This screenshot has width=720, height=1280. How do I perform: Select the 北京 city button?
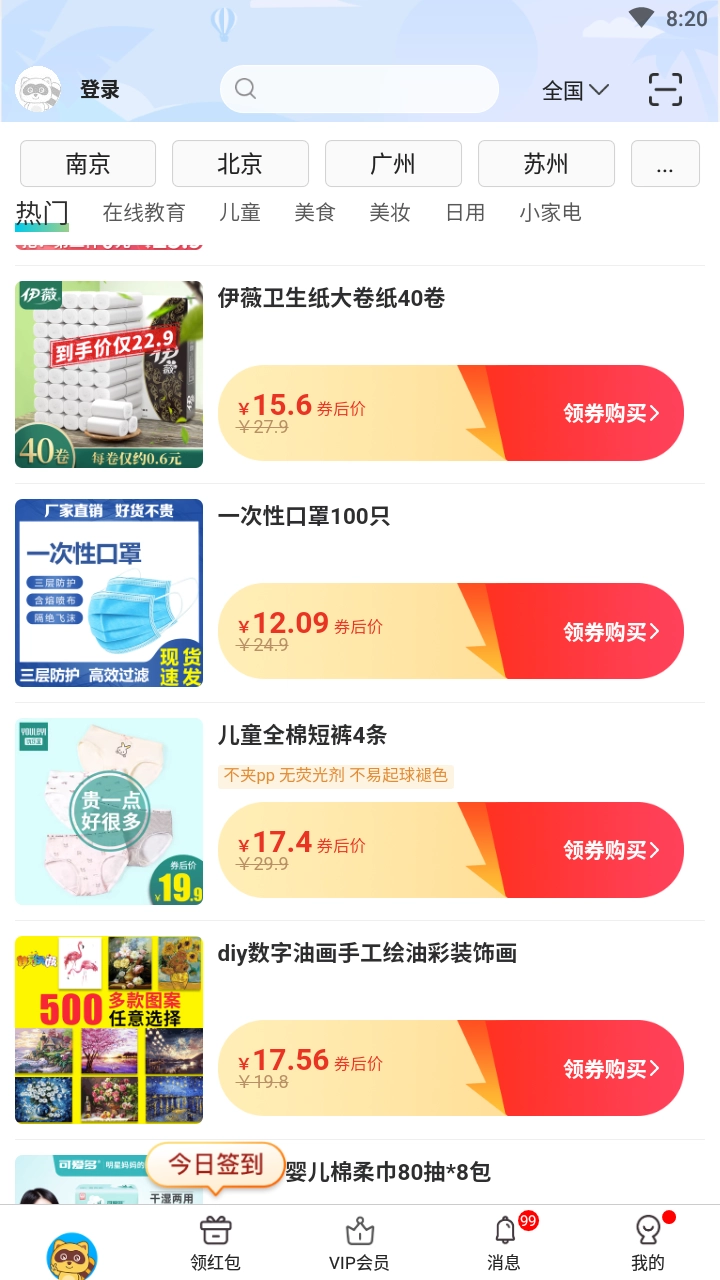(240, 163)
